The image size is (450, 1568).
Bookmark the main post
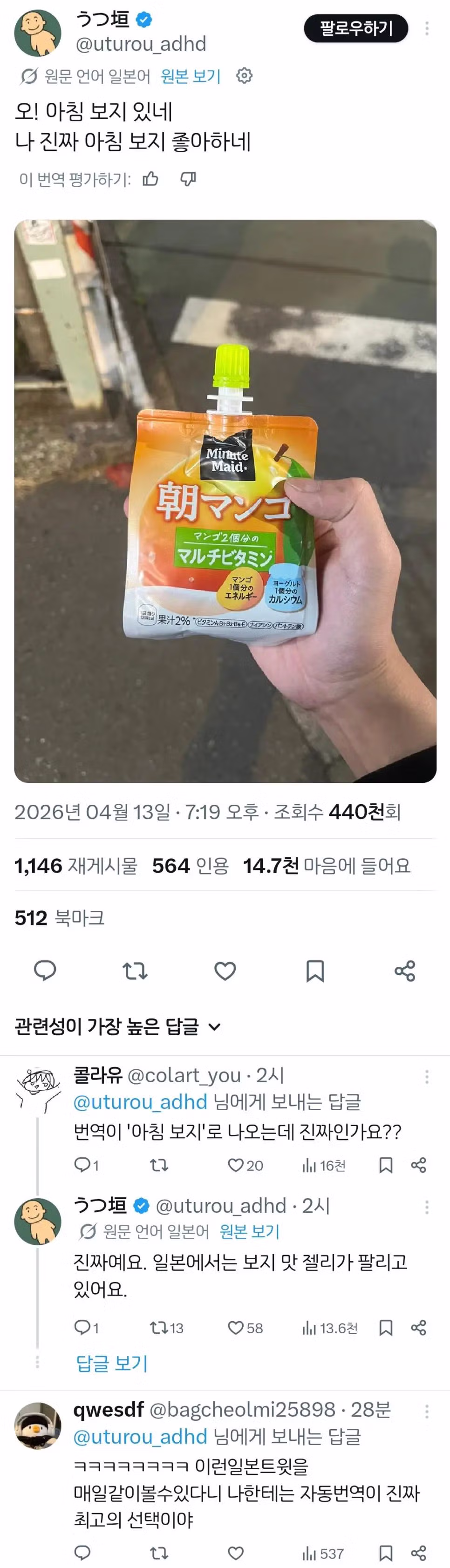click(x=315, y=970)
